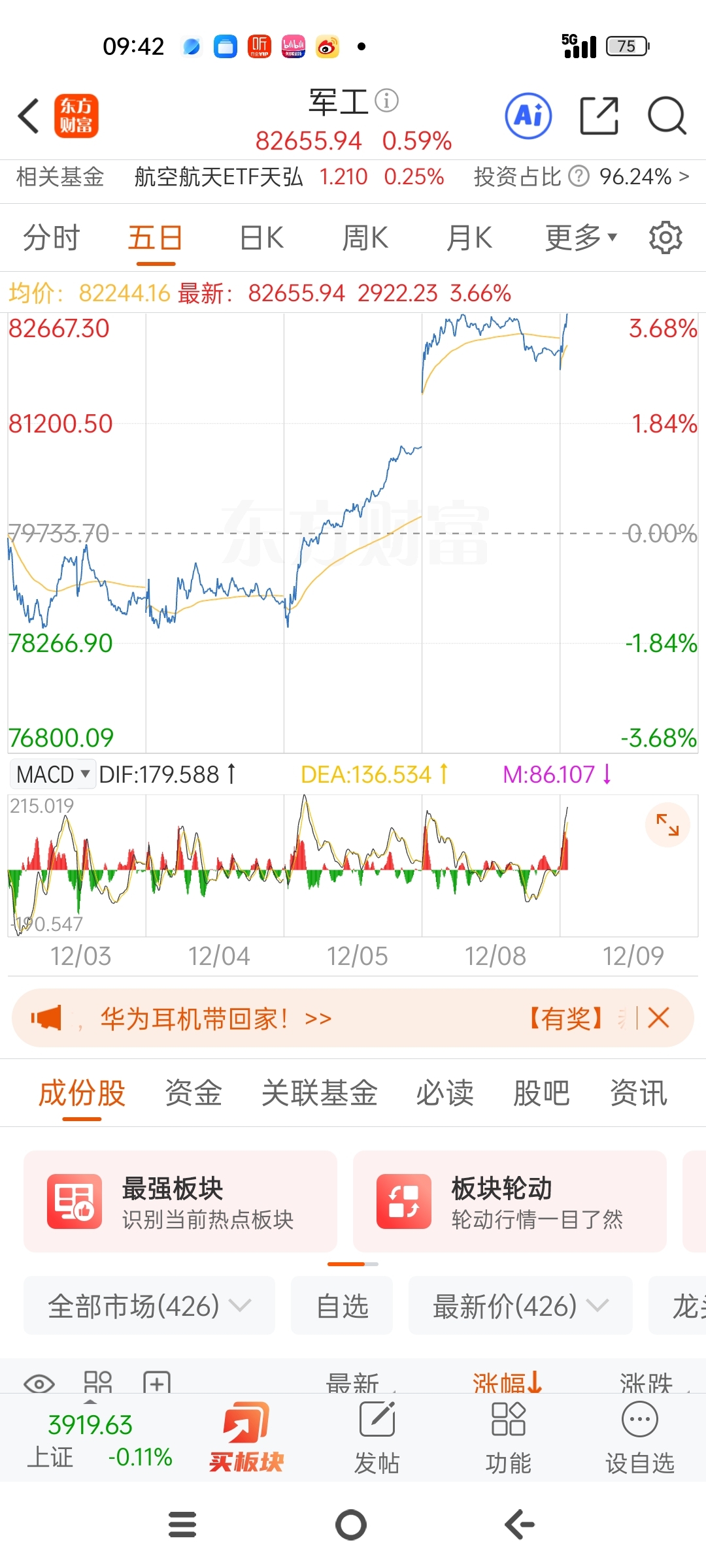This screenshot has width=706, height=1568.
Task: Switch to the 资金 tab
Action: click(x=193, y=1092)
